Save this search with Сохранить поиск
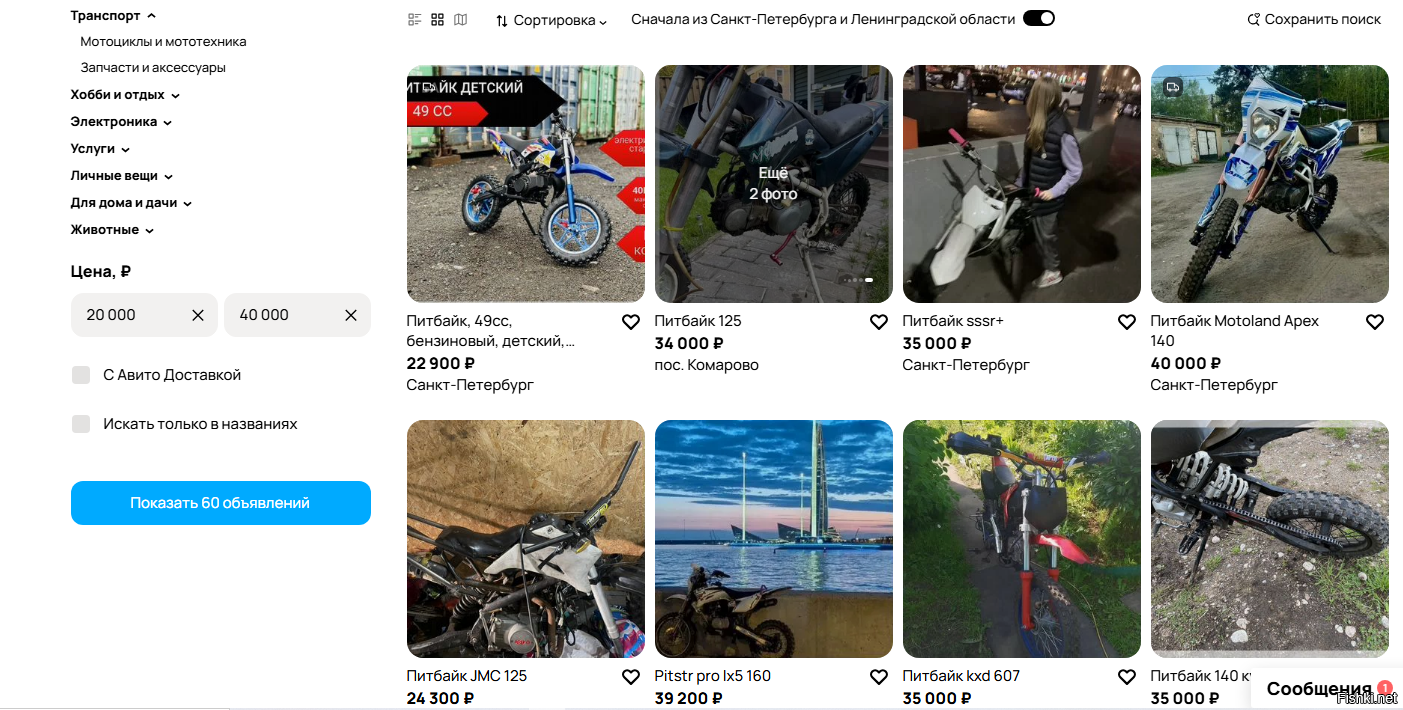This screenshot has height=710, width=1403. click(x=1314, y=20)
